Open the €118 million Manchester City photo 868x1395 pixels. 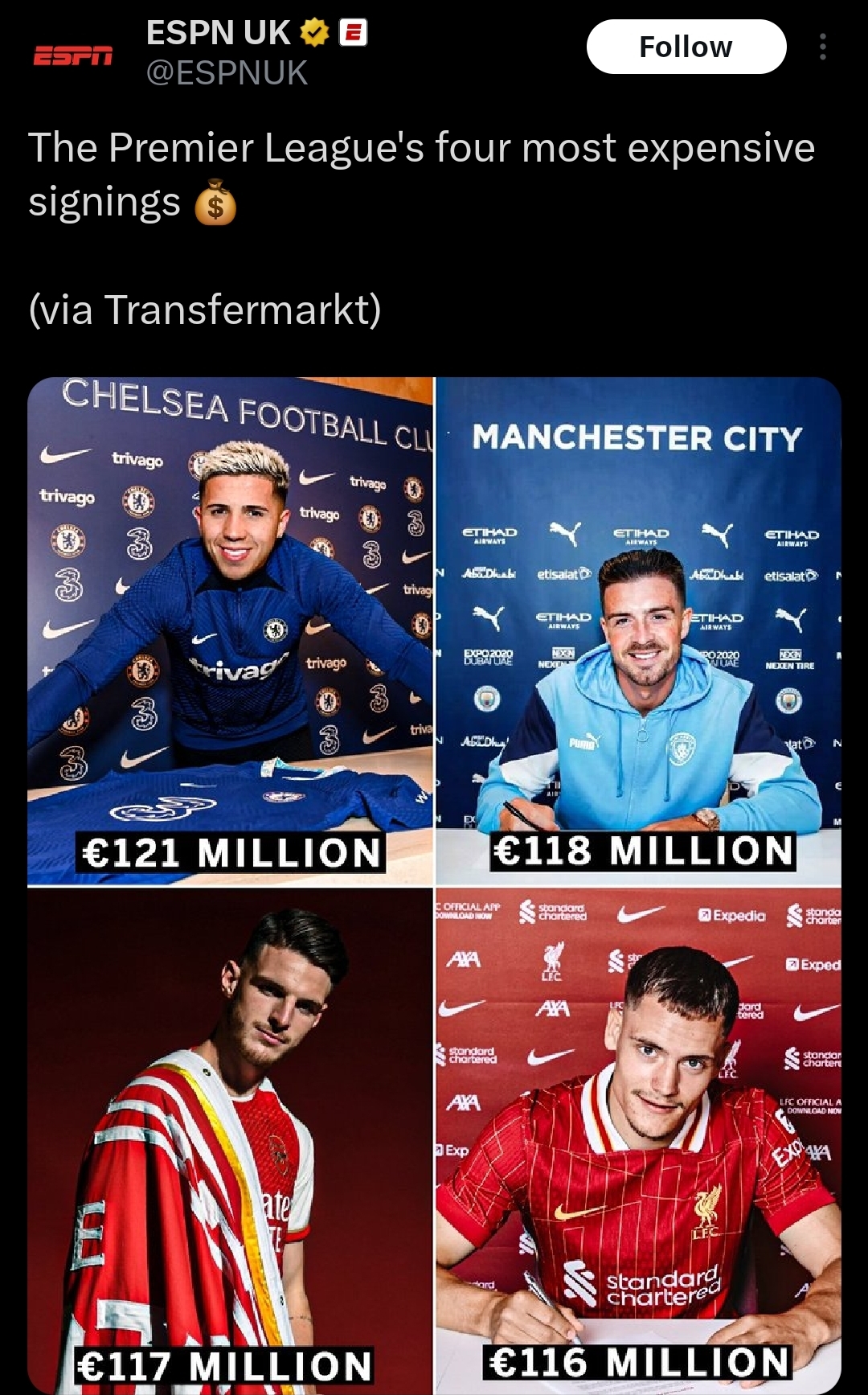639,631
